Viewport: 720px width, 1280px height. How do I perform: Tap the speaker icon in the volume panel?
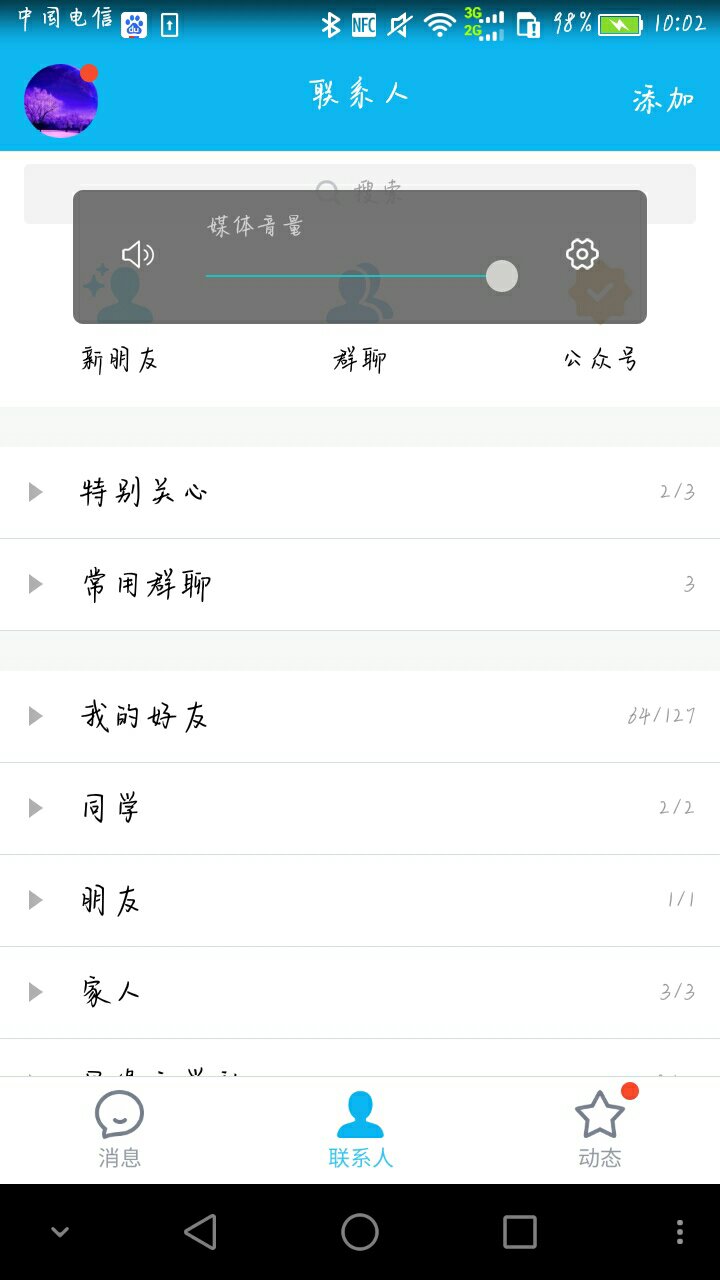tap(139, 254)
